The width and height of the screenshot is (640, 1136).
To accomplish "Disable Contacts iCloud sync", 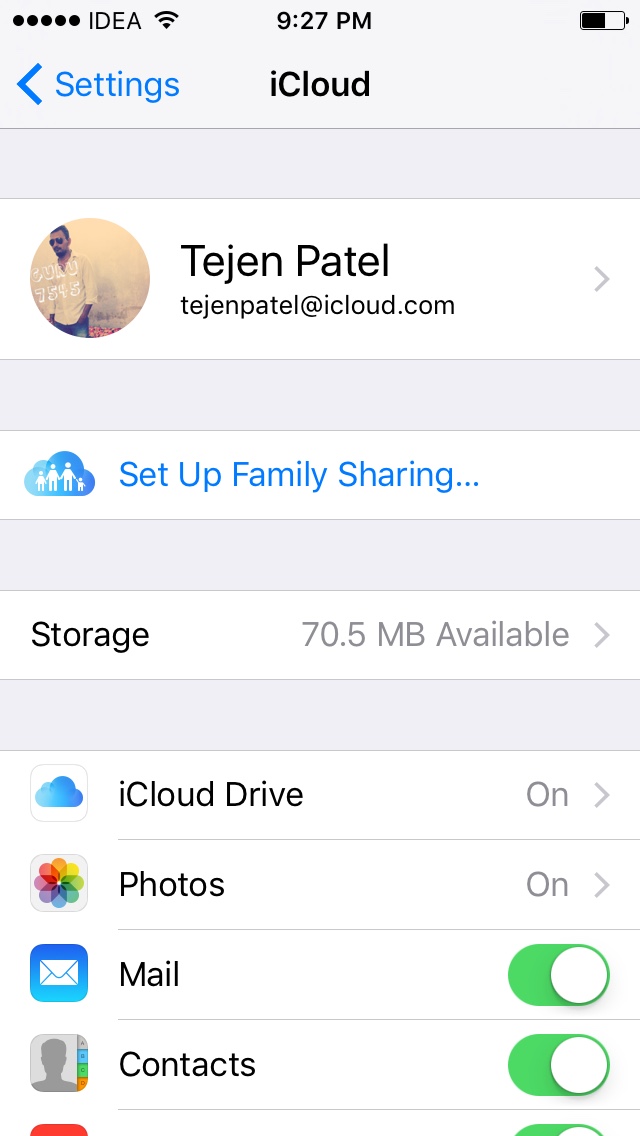I will point(559,1065).
